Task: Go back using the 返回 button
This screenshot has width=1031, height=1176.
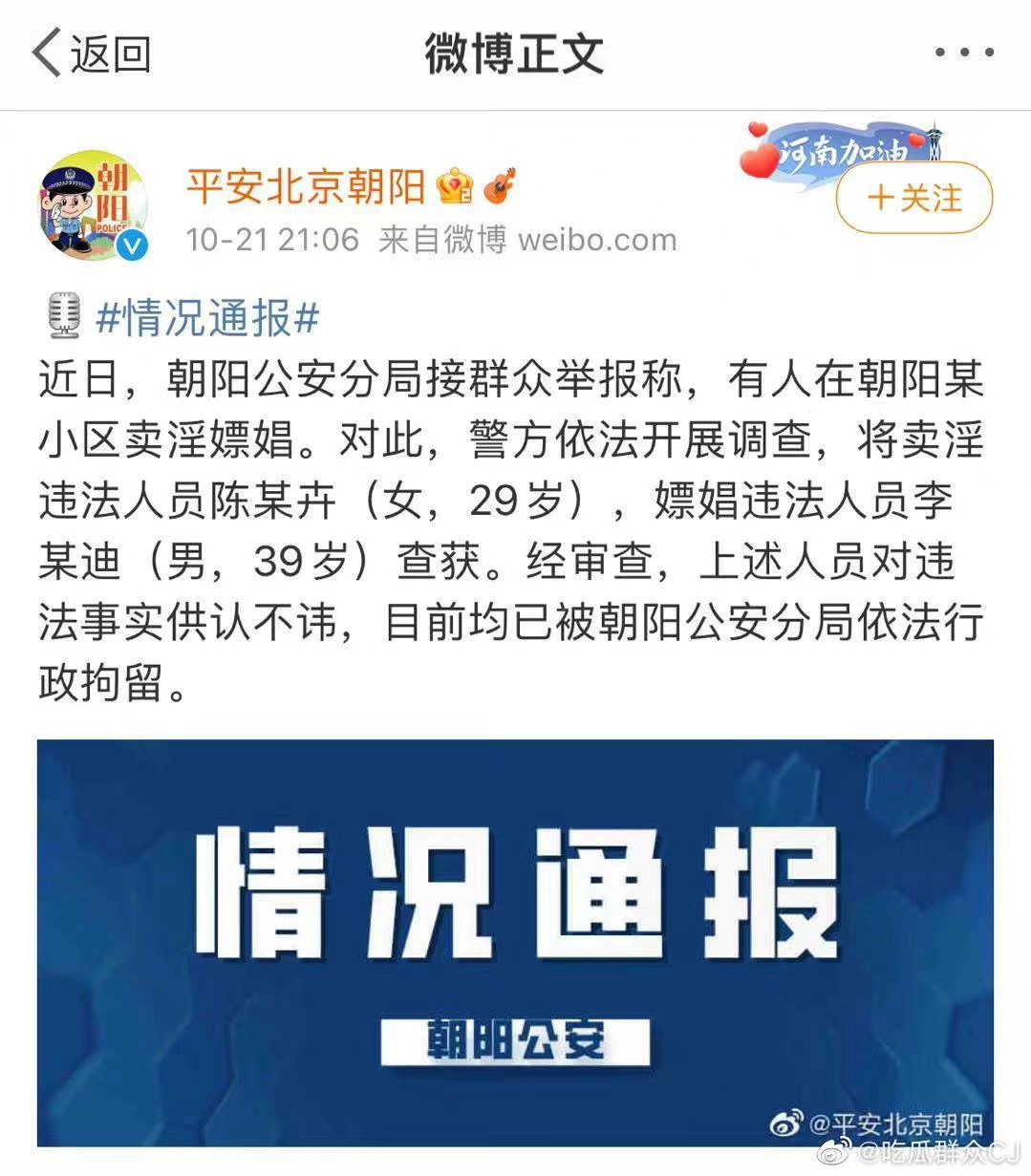Action: pyautogui.click(x=91, y=53)
